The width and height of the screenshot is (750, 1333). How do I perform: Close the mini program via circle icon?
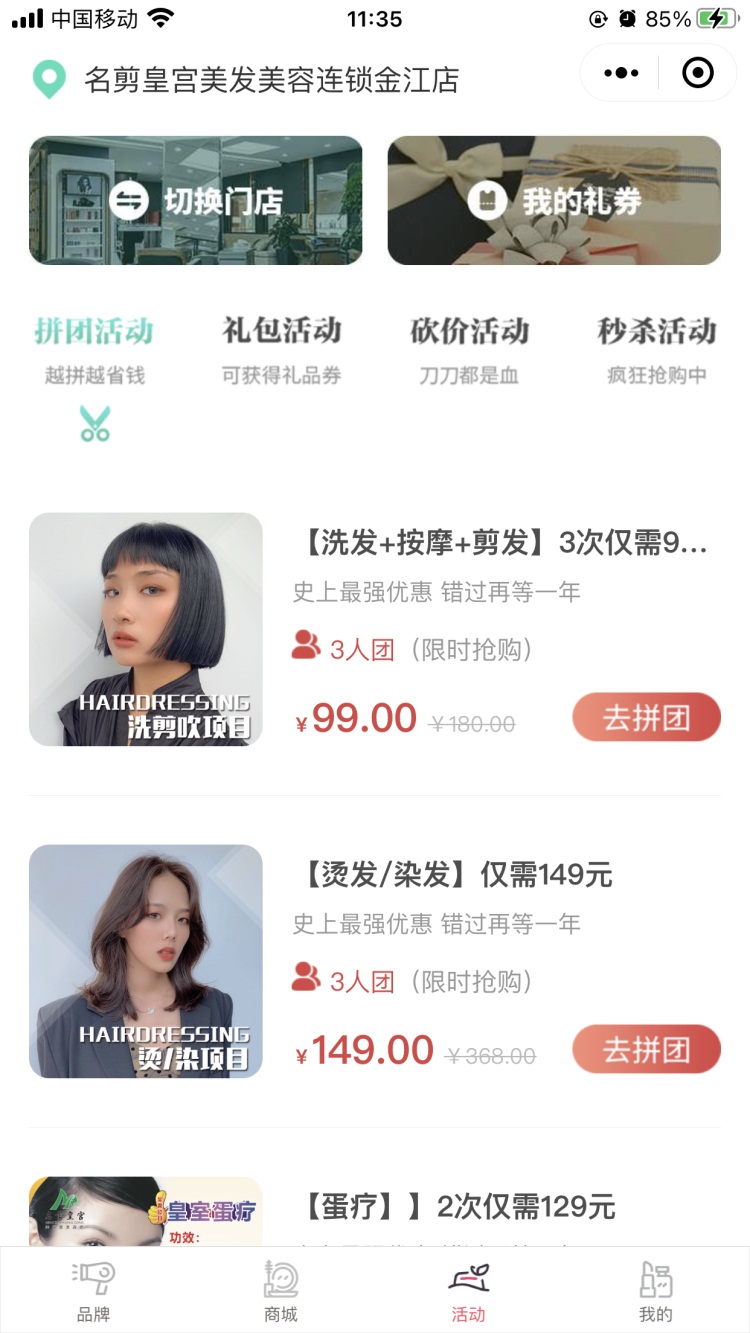tap(697, 73)
